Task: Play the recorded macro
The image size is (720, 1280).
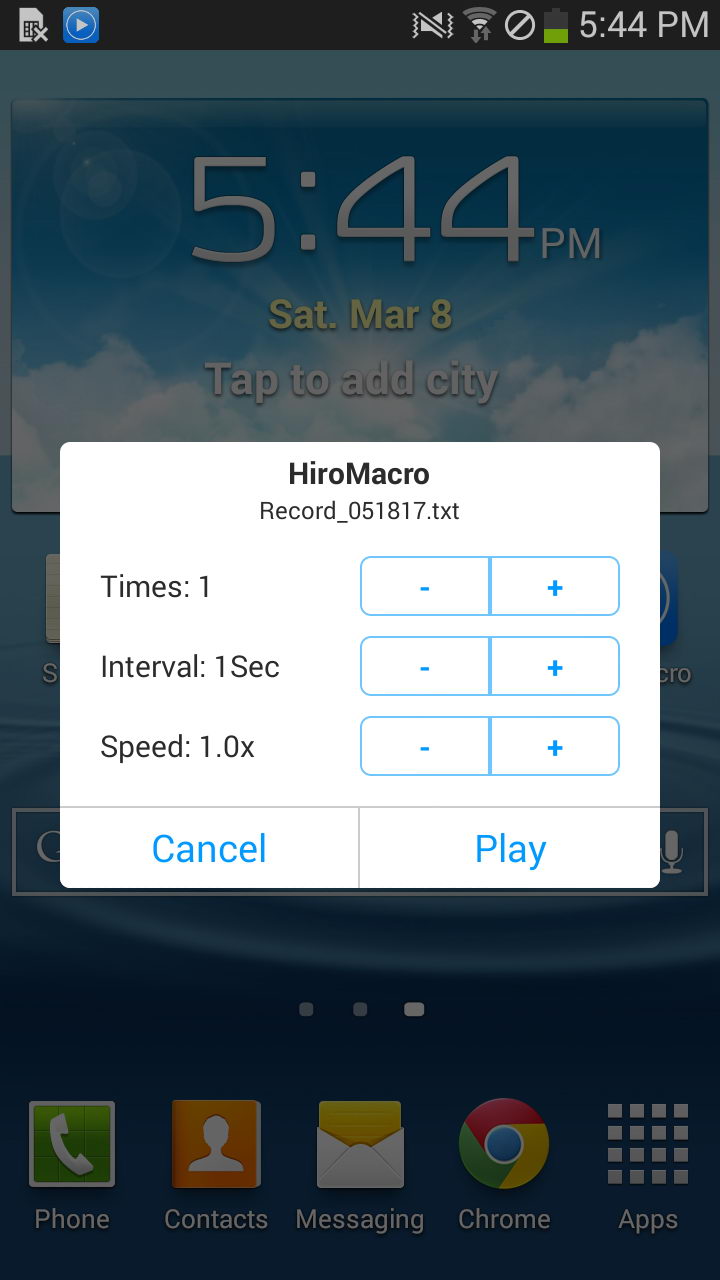Action: point(510,849)
